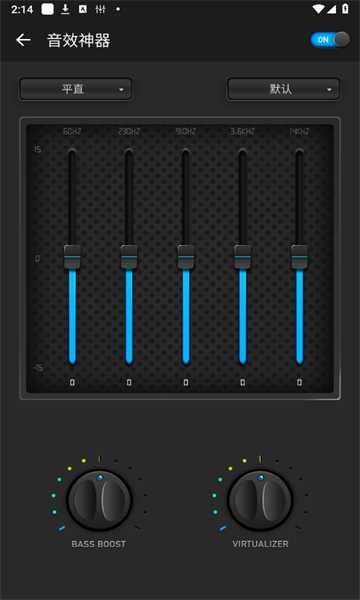Tap the 910HZ band slider

186,257
